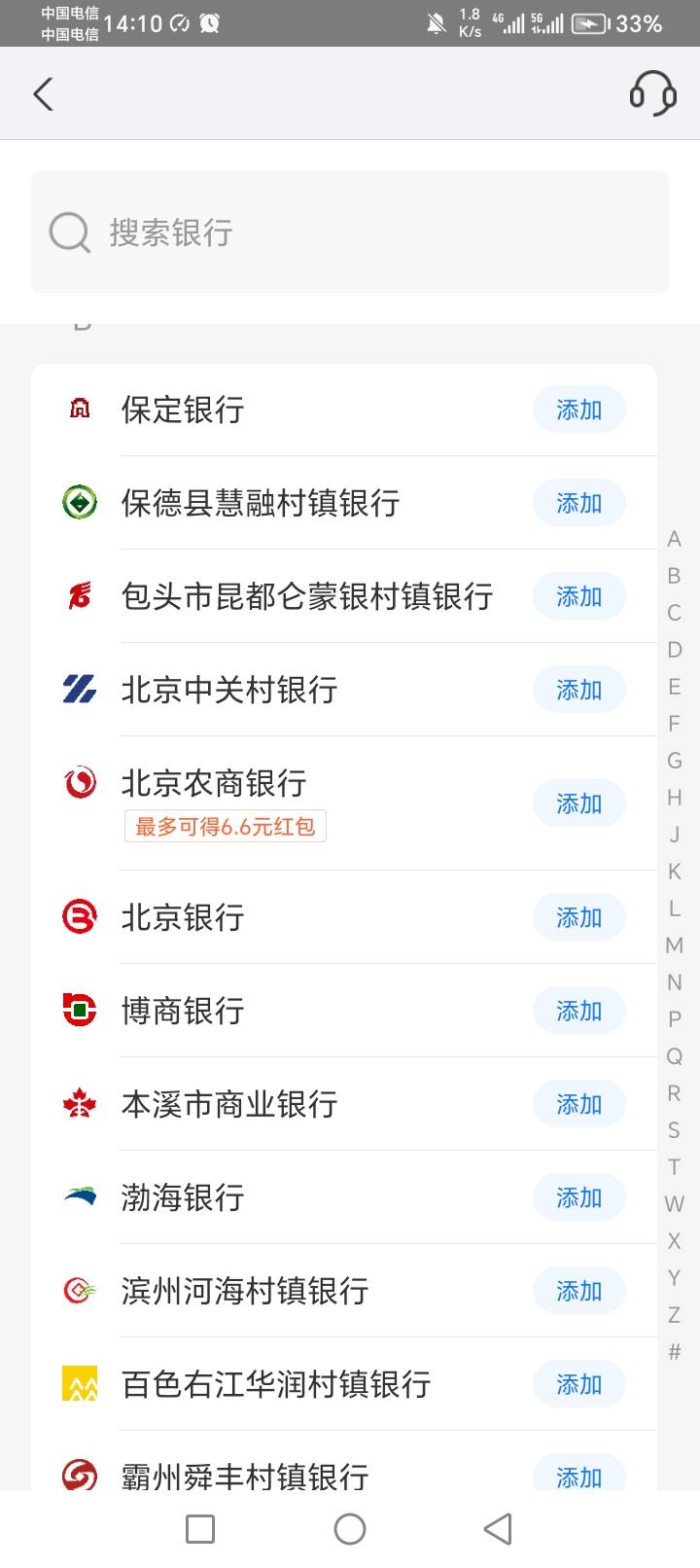The height and width of the screenshot is (1568, 700).
Task: Add 保定银行 with its 添加 button
Action: 578,410
